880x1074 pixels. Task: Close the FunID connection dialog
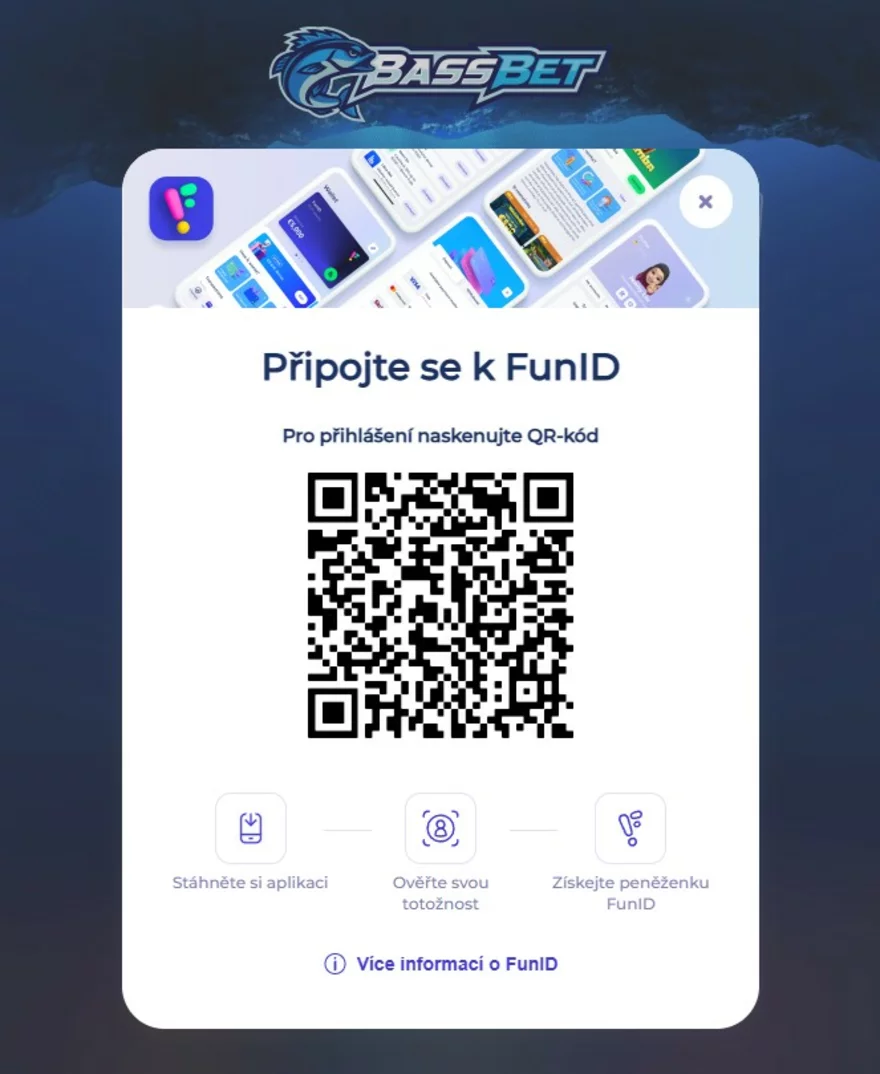pos(705,202)
